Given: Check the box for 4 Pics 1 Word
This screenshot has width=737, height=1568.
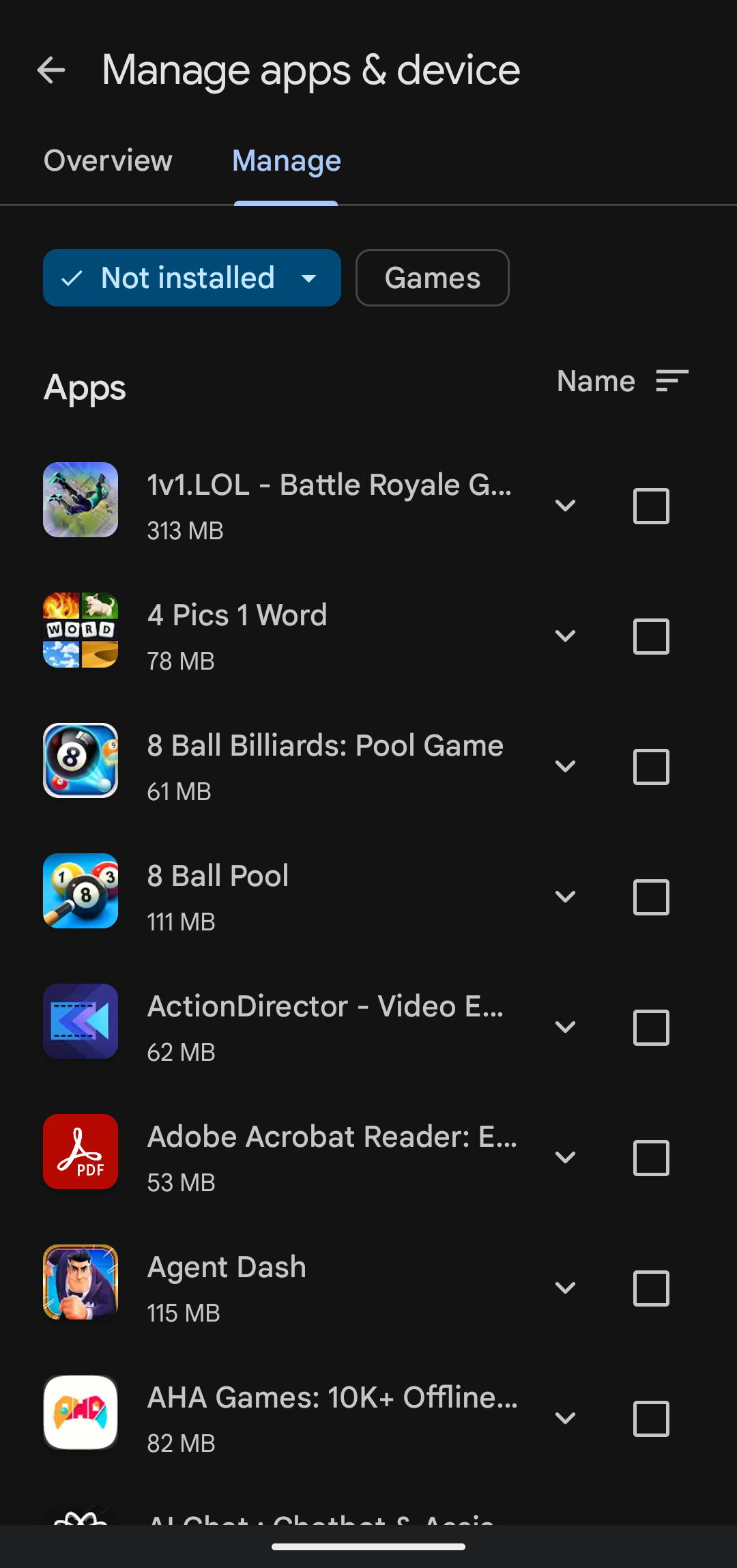Looking at the screenshot, I should [650, 636].
